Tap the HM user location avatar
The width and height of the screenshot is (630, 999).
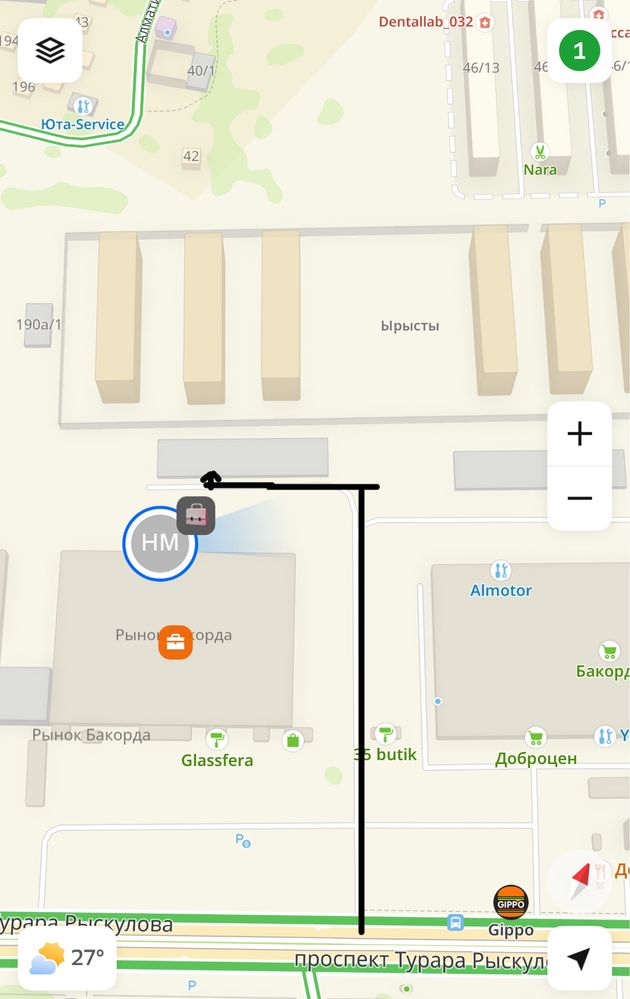160,543
